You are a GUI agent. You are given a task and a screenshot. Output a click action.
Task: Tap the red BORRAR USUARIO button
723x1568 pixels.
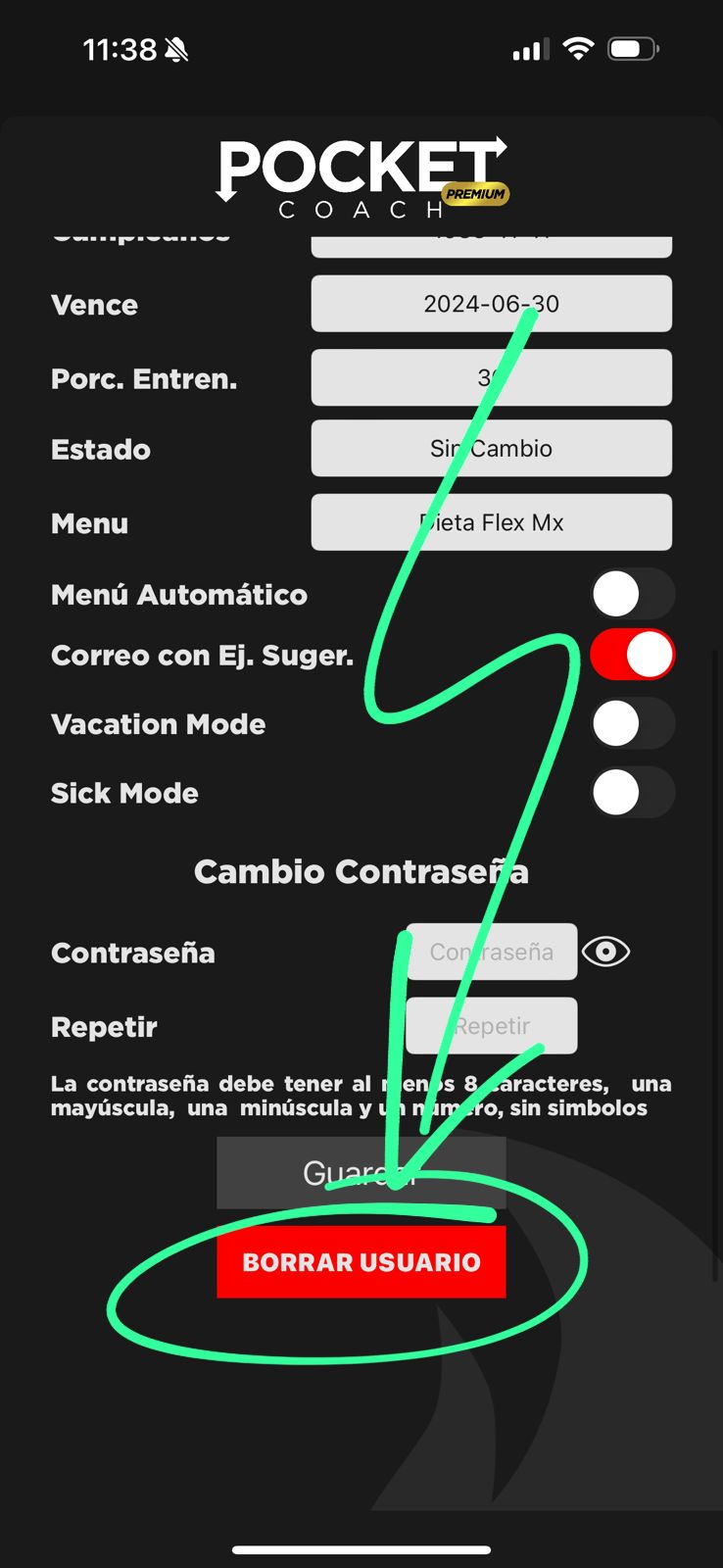361,1262
